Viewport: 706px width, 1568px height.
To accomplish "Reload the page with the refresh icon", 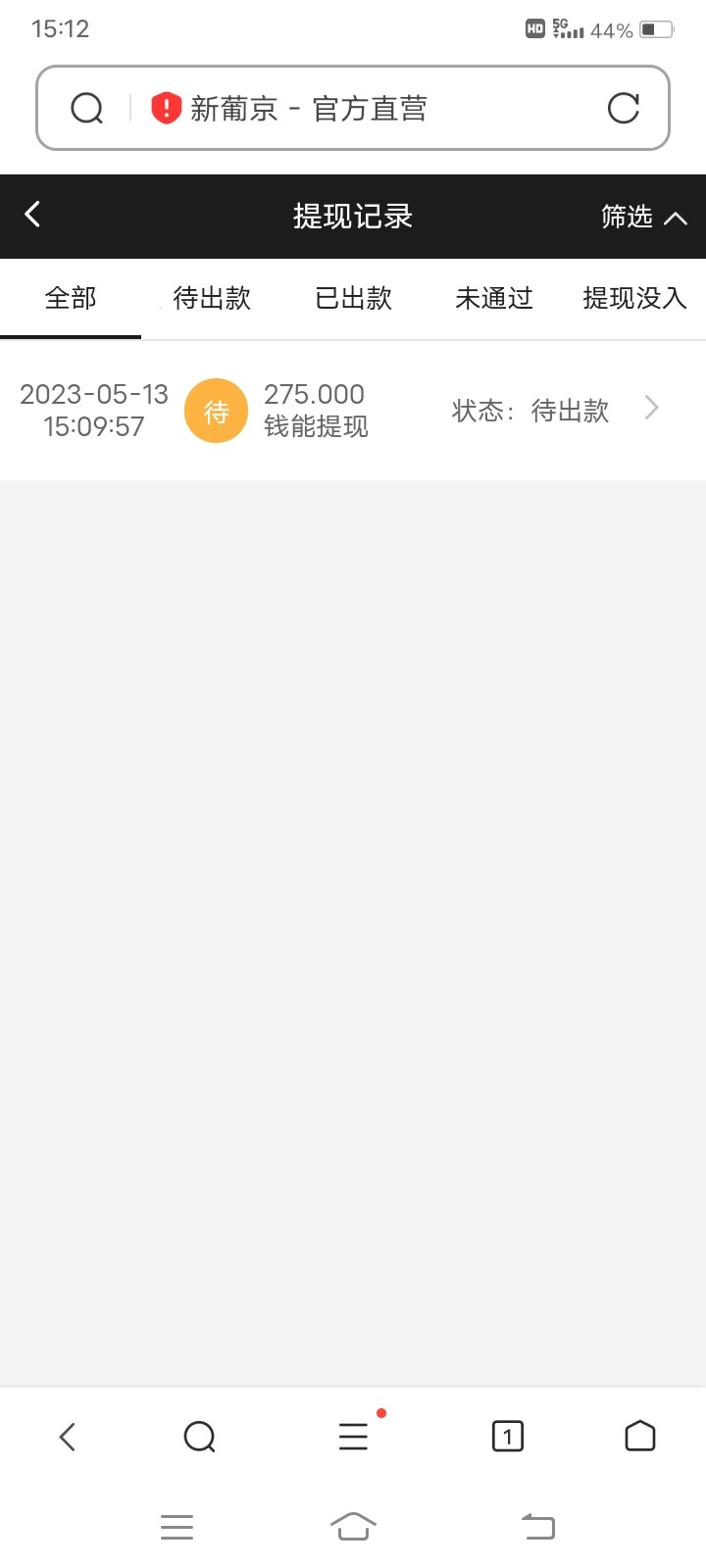I will 624,108.
